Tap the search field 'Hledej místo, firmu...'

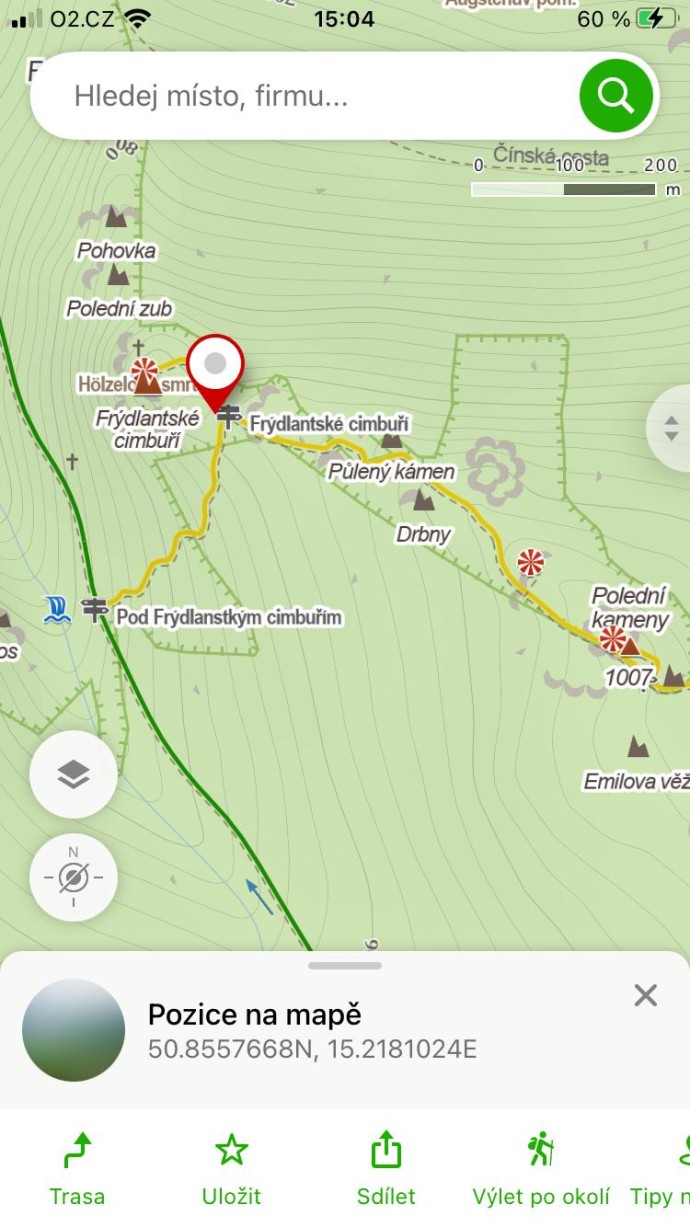300,97
